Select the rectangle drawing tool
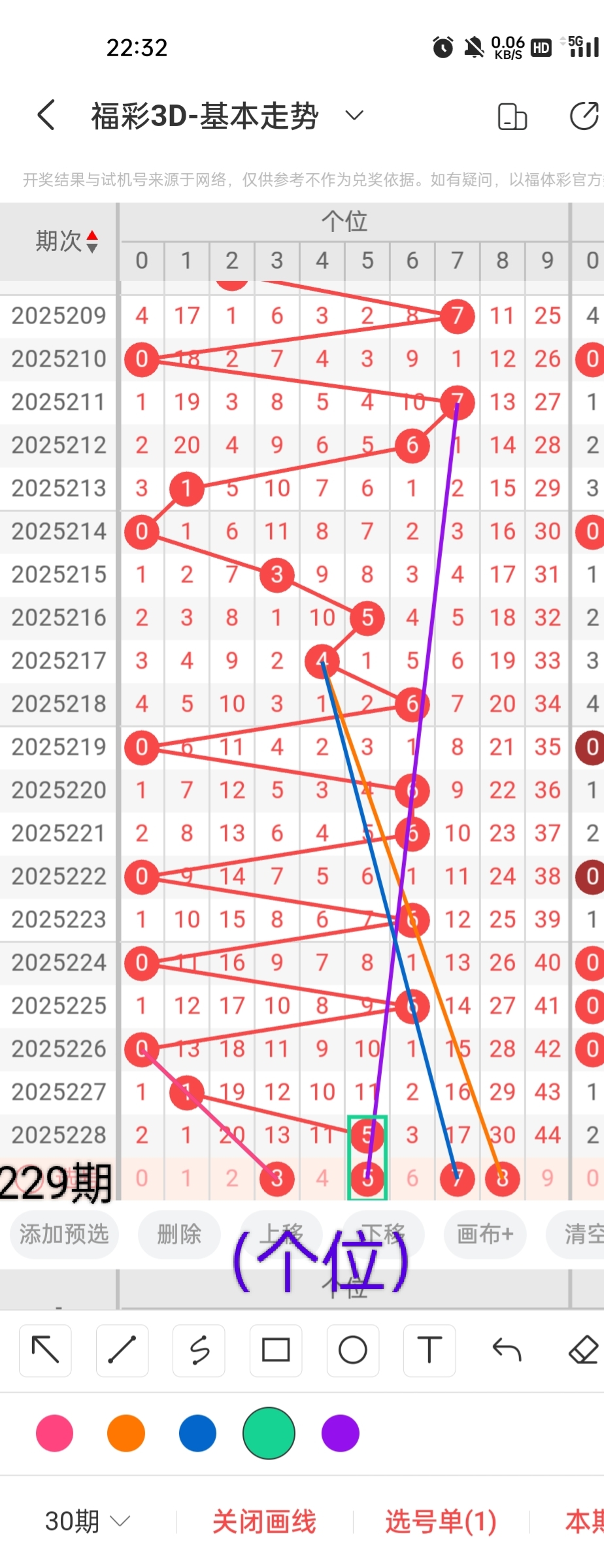 [x=276, y=1350]
